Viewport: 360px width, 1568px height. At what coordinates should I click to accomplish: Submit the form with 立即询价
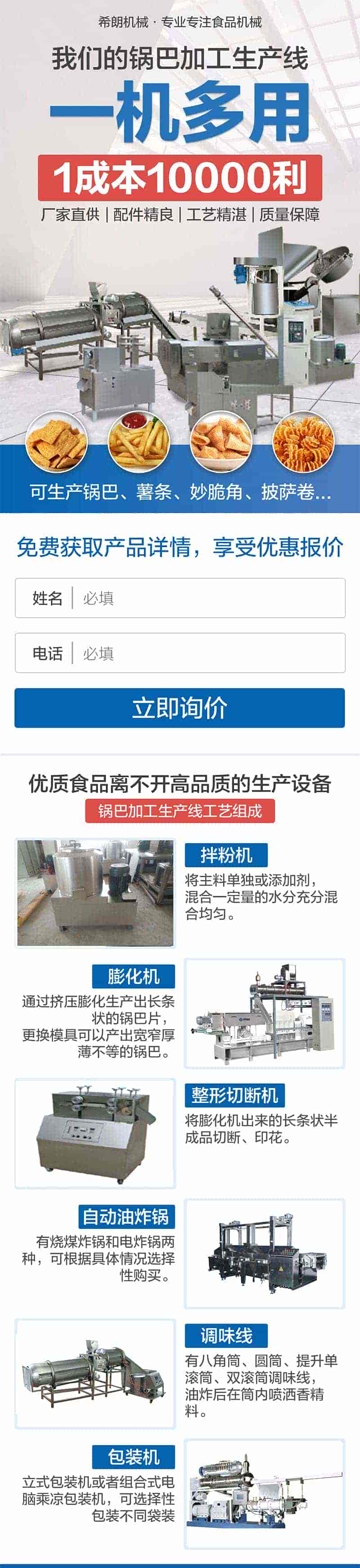coord(180,708)
